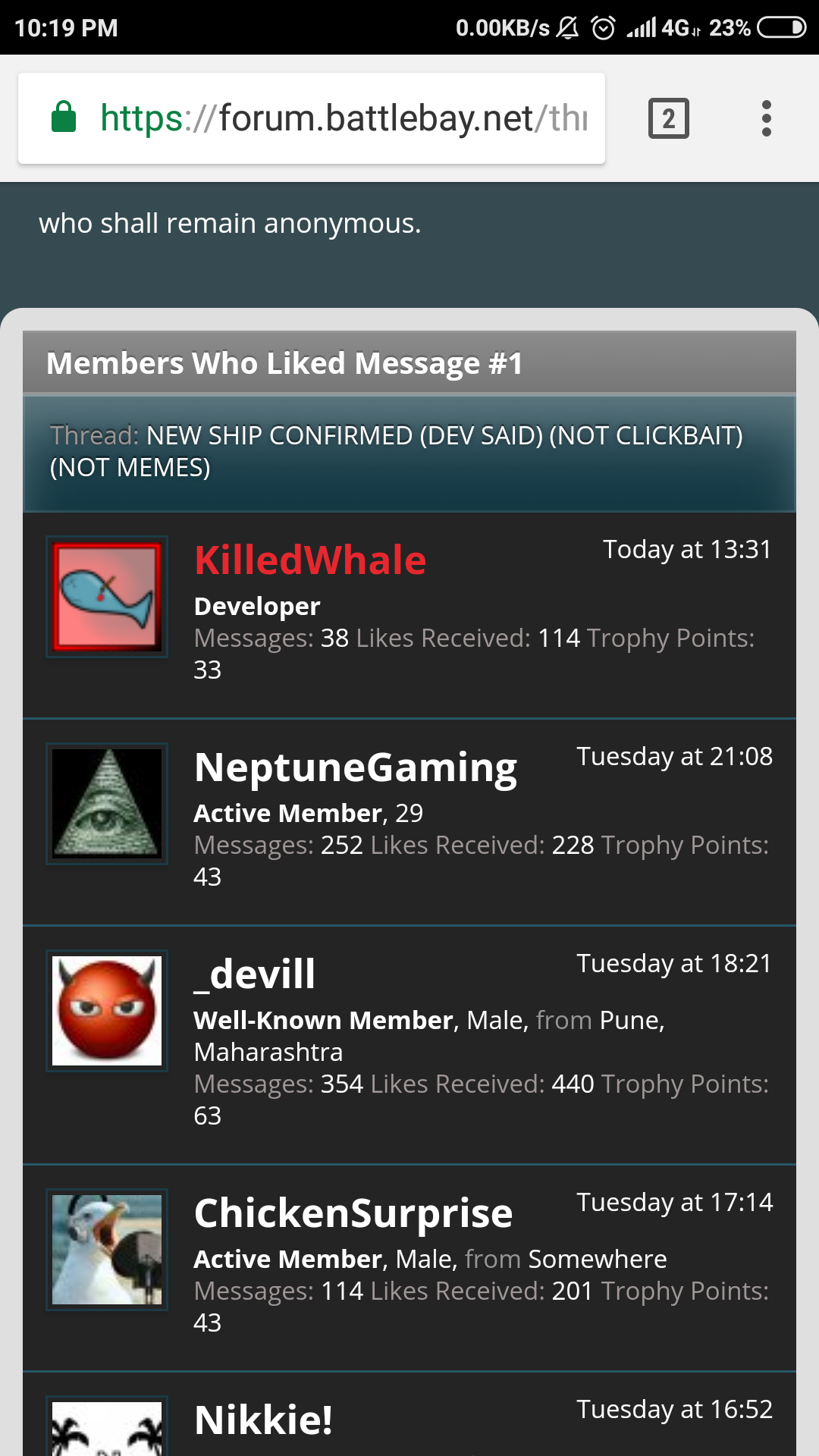This screenshot has height=1456, width=819.
Task: Visit _devill's profile via username
Action: pos(254,974)
